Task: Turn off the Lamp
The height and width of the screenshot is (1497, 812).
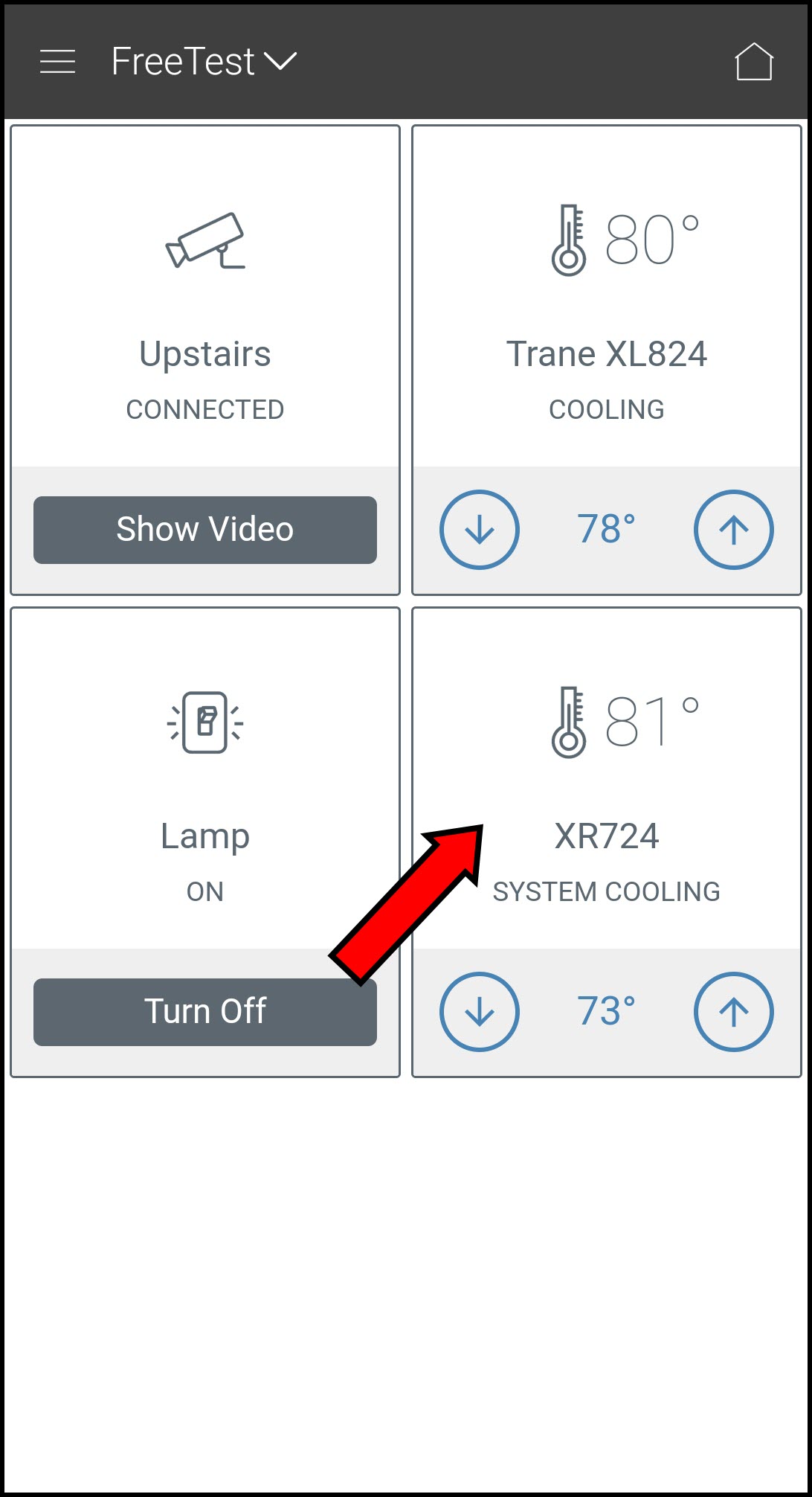Action: pos(205,1012)
